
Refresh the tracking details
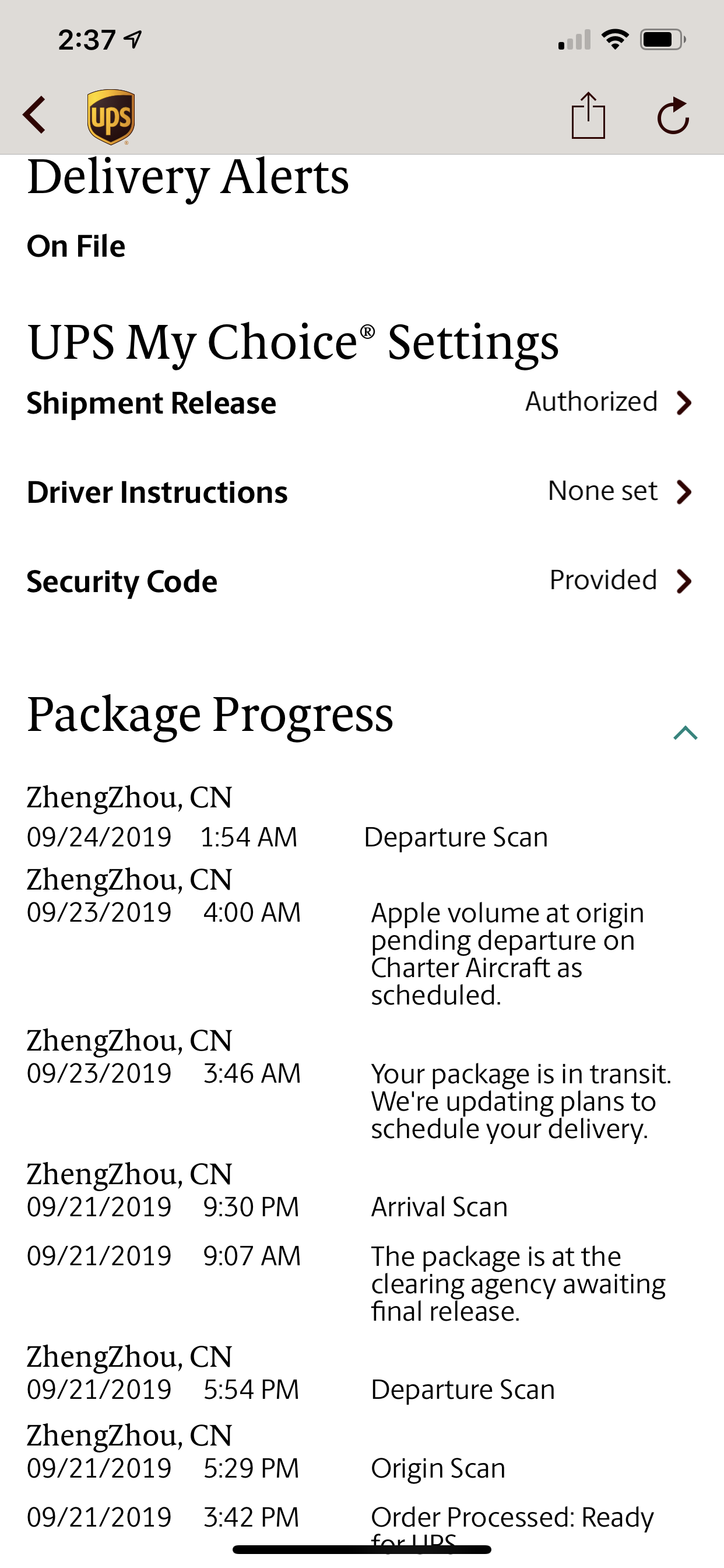pos(673,115)
